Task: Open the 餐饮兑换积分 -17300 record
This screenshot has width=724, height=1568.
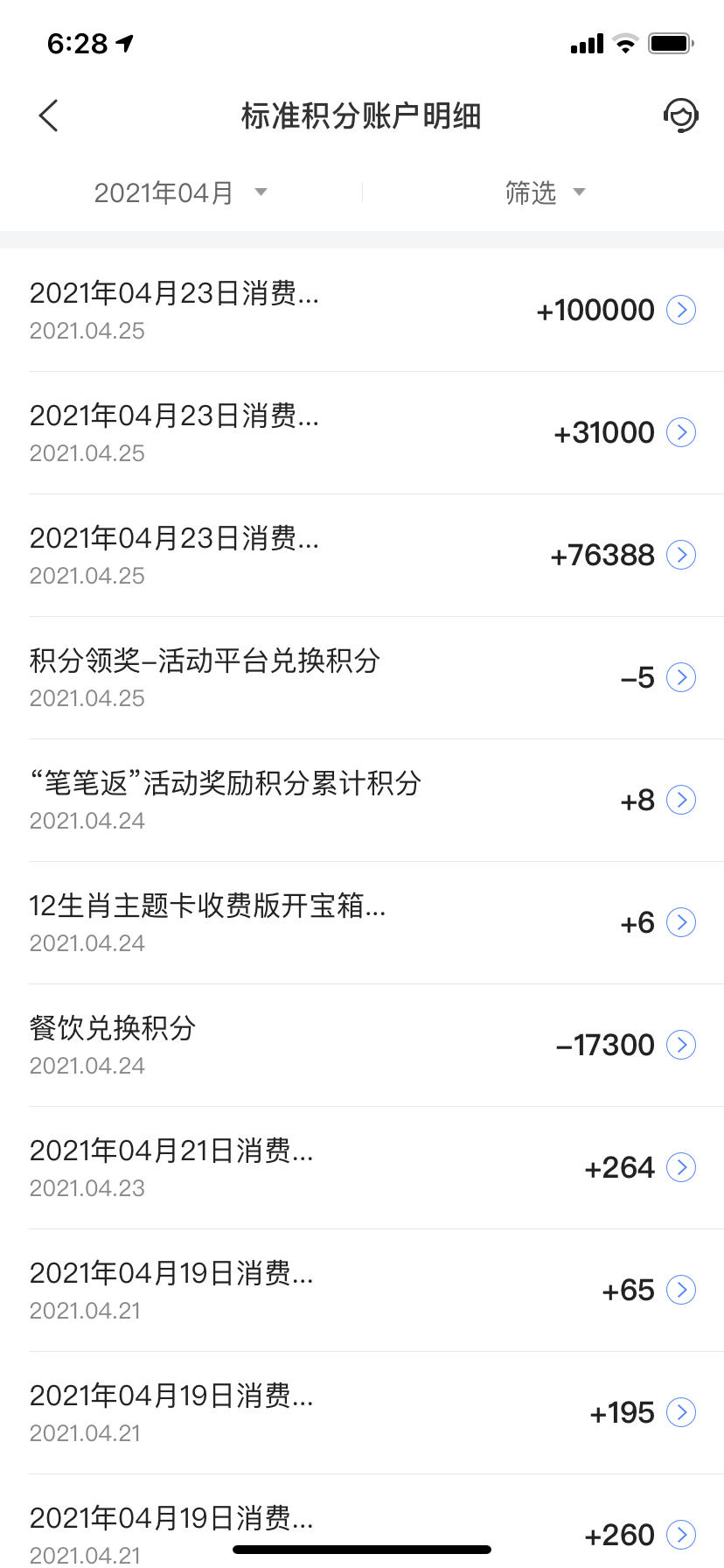Action: 362,1045
